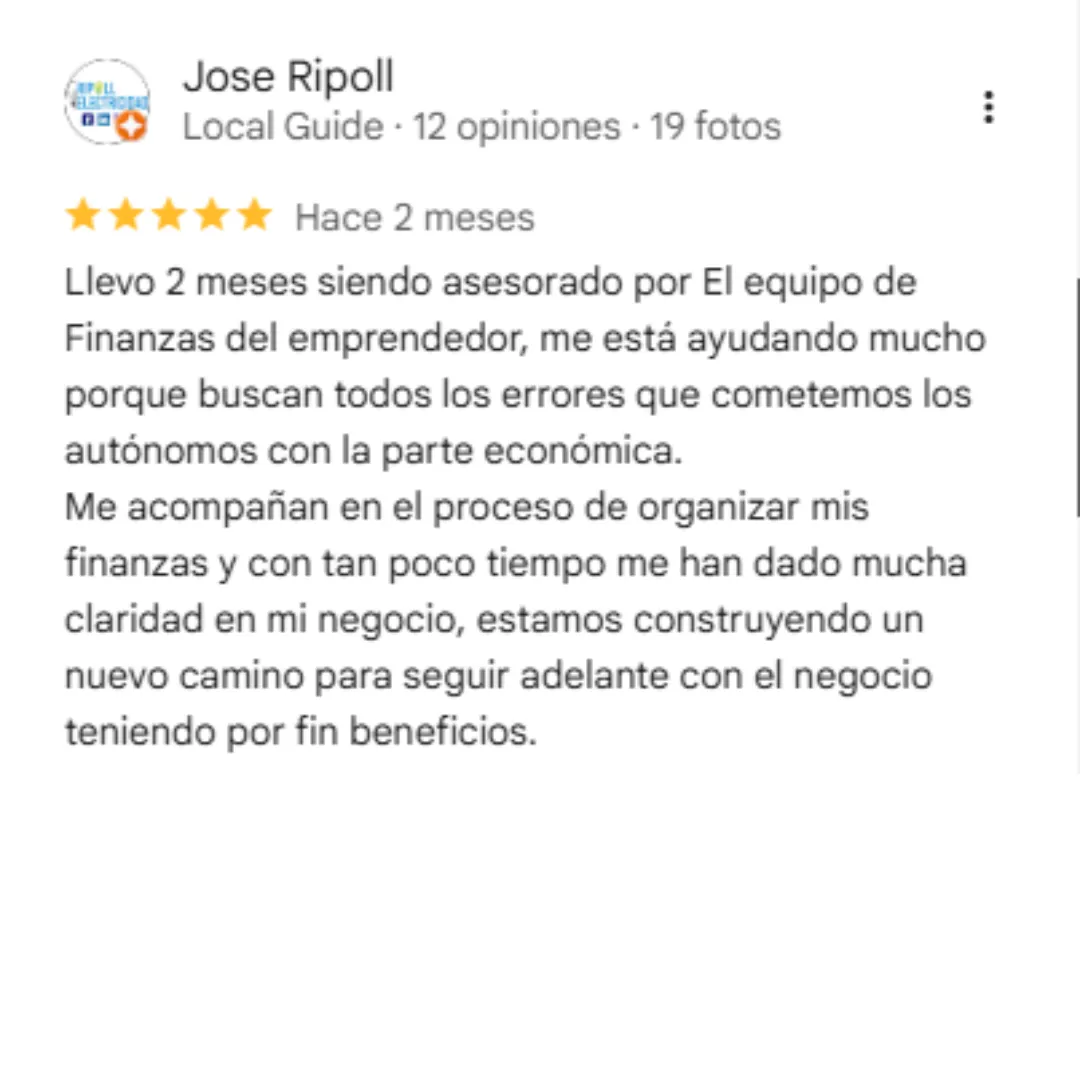Open reviewer name Jose Ripoll

coord(288,75)
